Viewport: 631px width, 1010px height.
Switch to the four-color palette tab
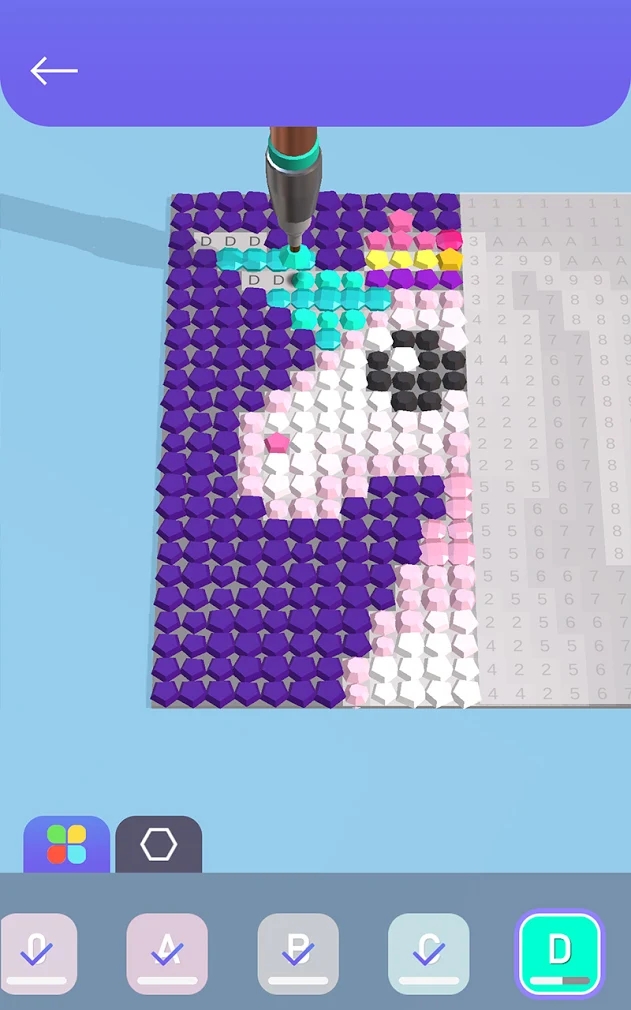[66, 845]
